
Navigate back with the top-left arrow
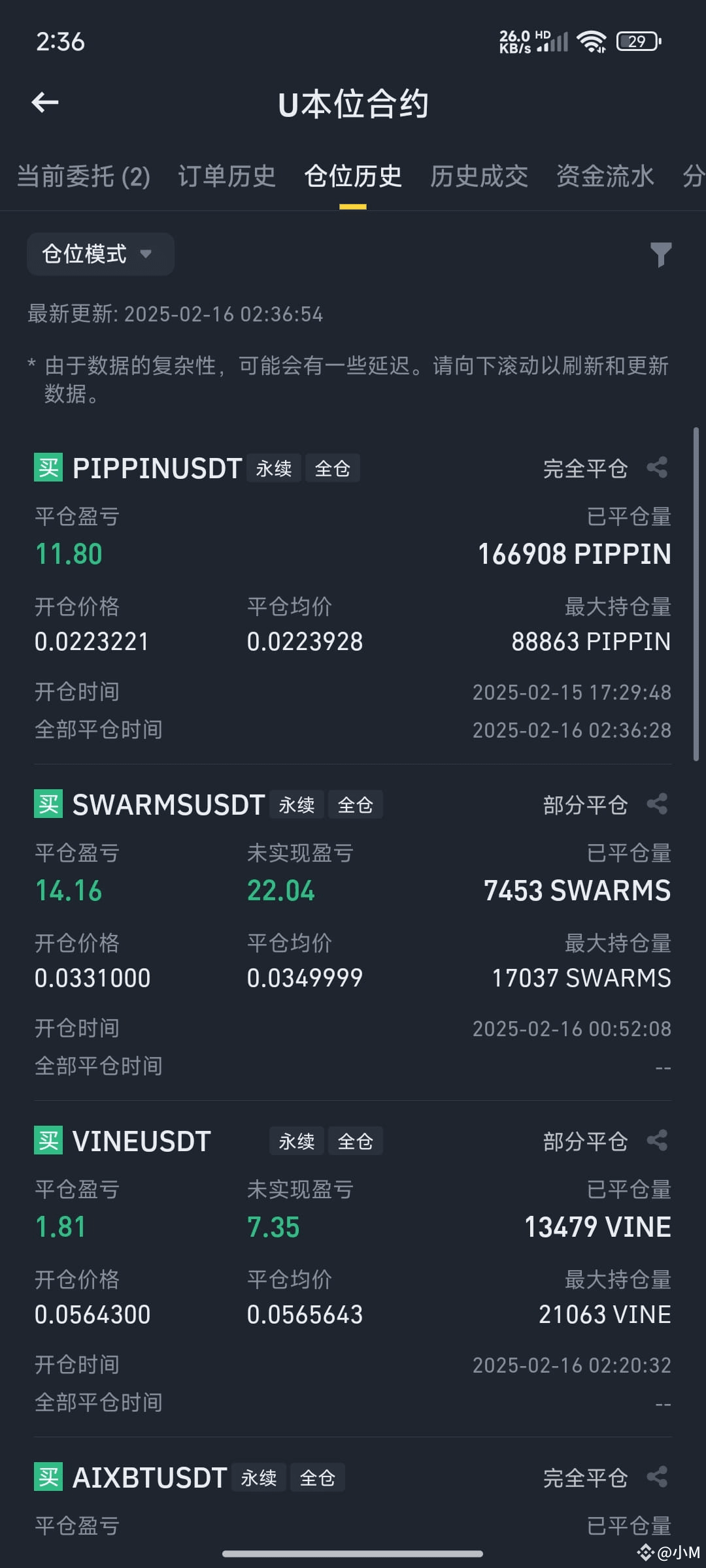[x=46, y=103]
